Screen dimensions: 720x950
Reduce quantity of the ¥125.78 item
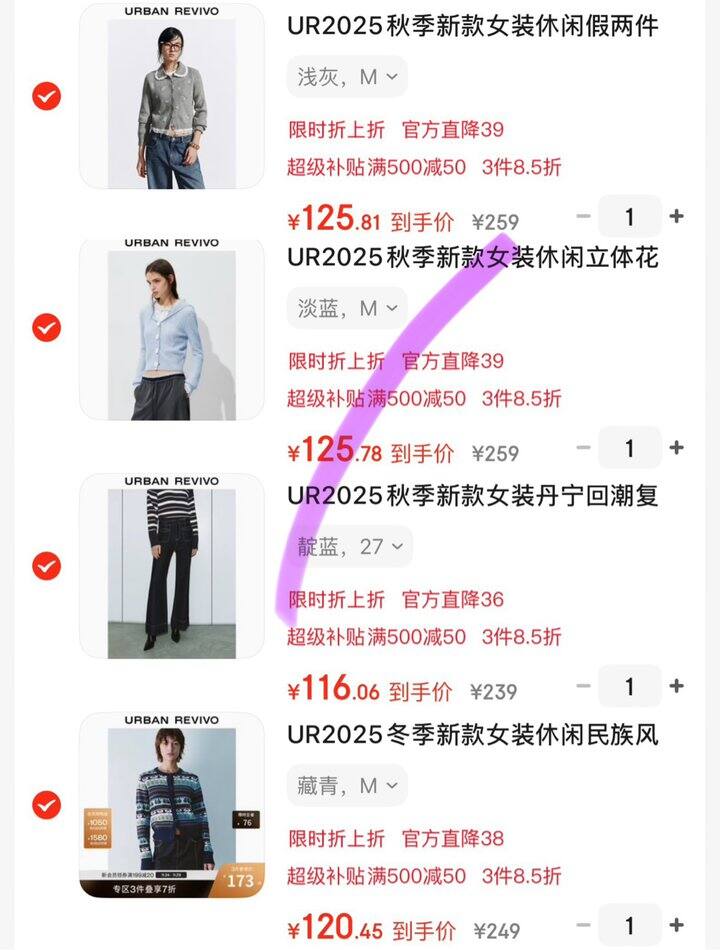[584, 448]
